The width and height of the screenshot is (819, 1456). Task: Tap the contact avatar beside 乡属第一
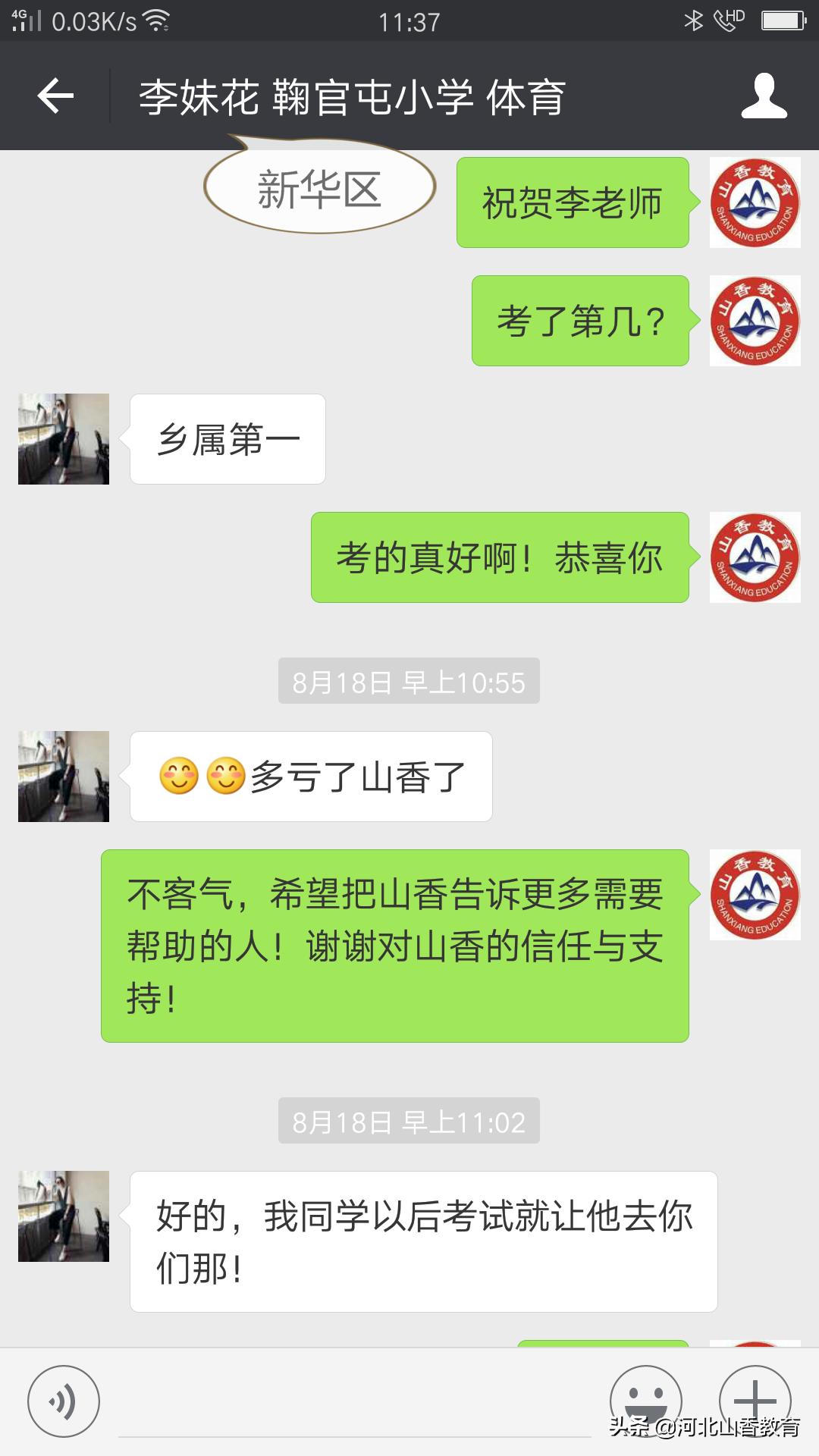[64, 438]
